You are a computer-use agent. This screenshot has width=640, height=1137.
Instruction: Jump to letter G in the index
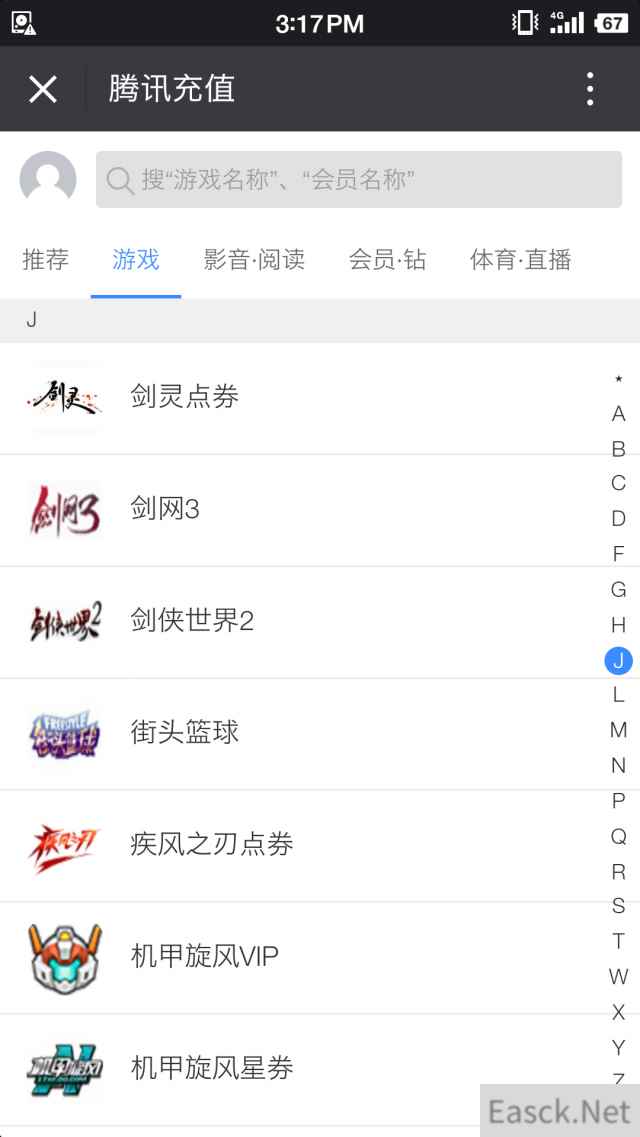tap(619, 590)
